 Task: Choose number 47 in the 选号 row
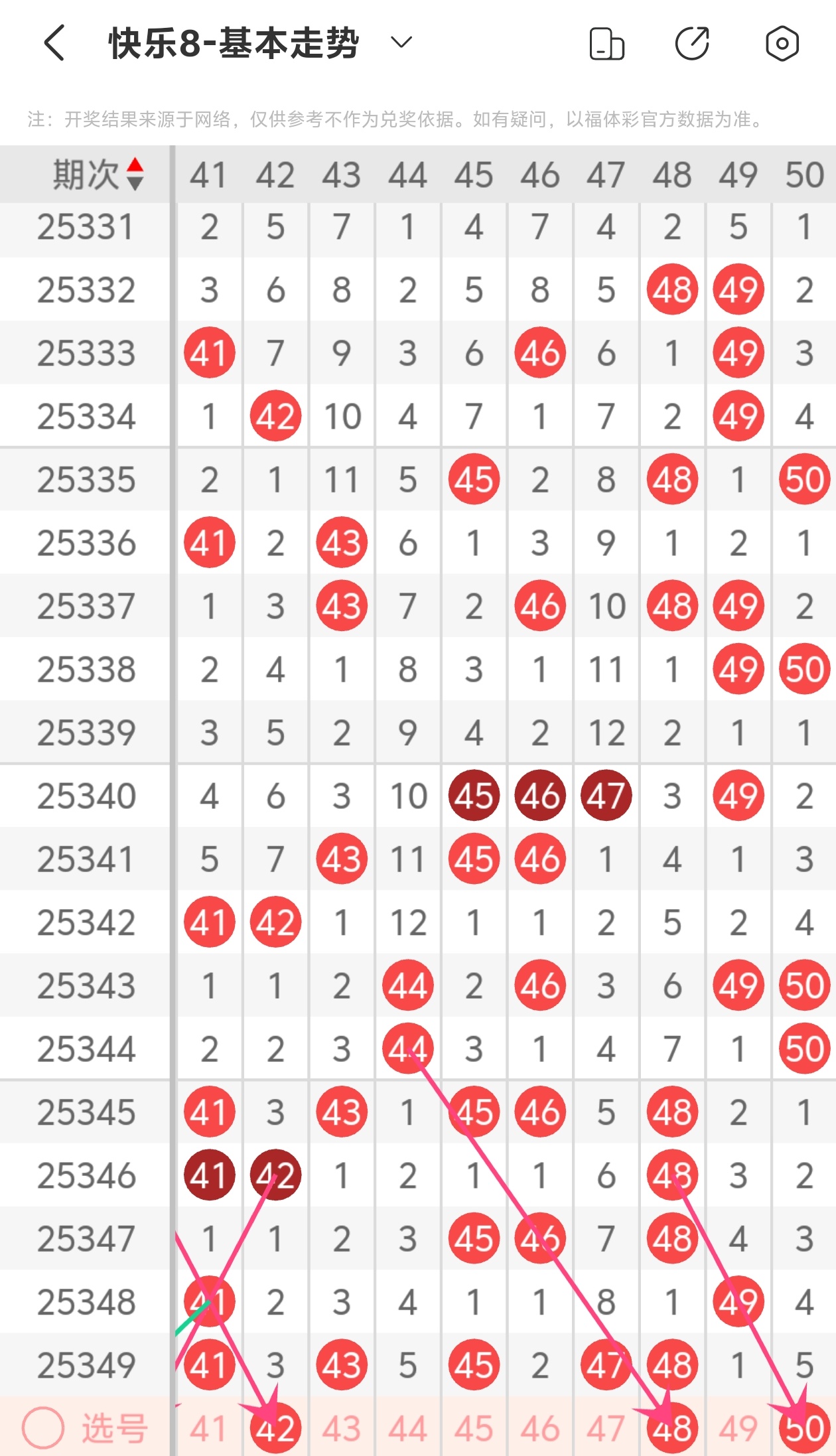[606, 1428]
